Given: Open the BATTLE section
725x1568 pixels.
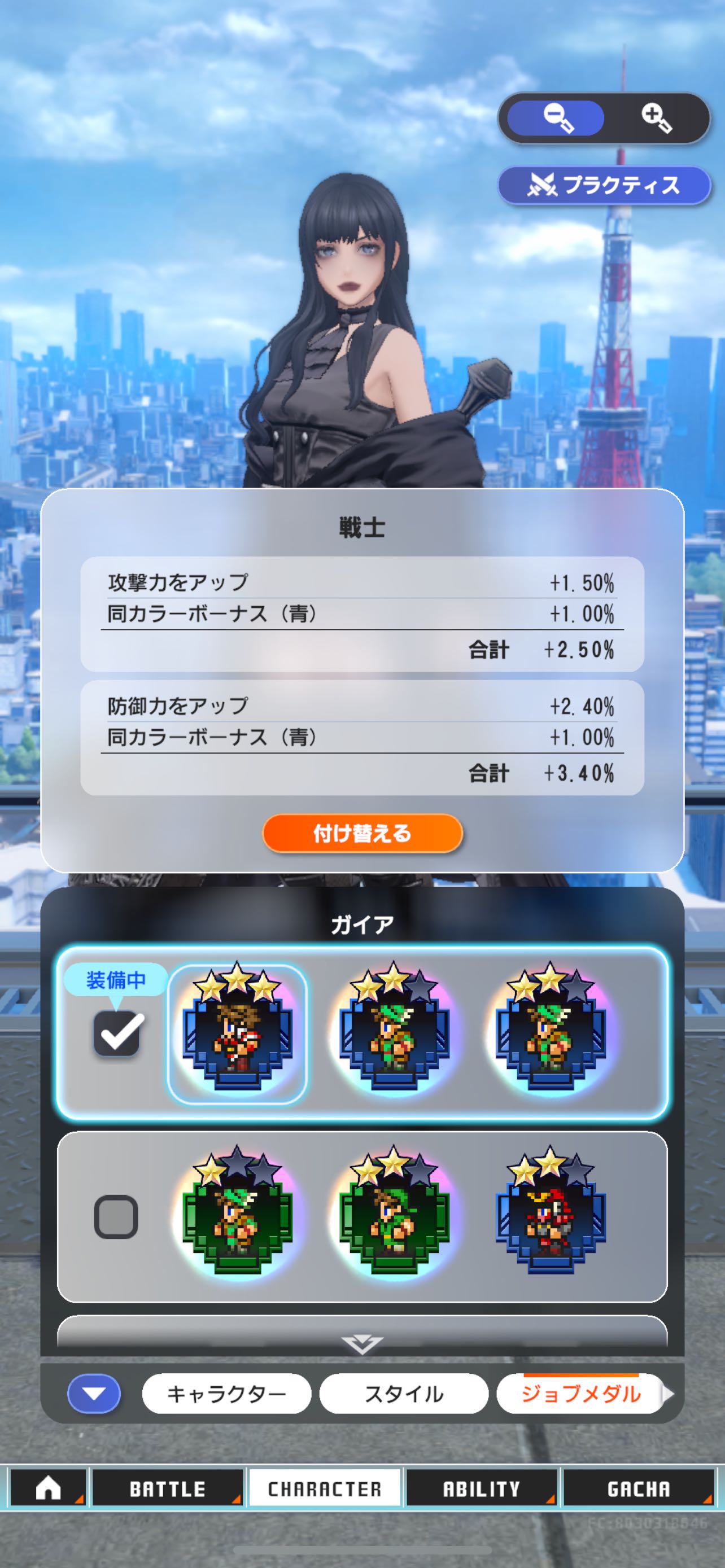Looking at the screenshot, I should [167, 1488].
